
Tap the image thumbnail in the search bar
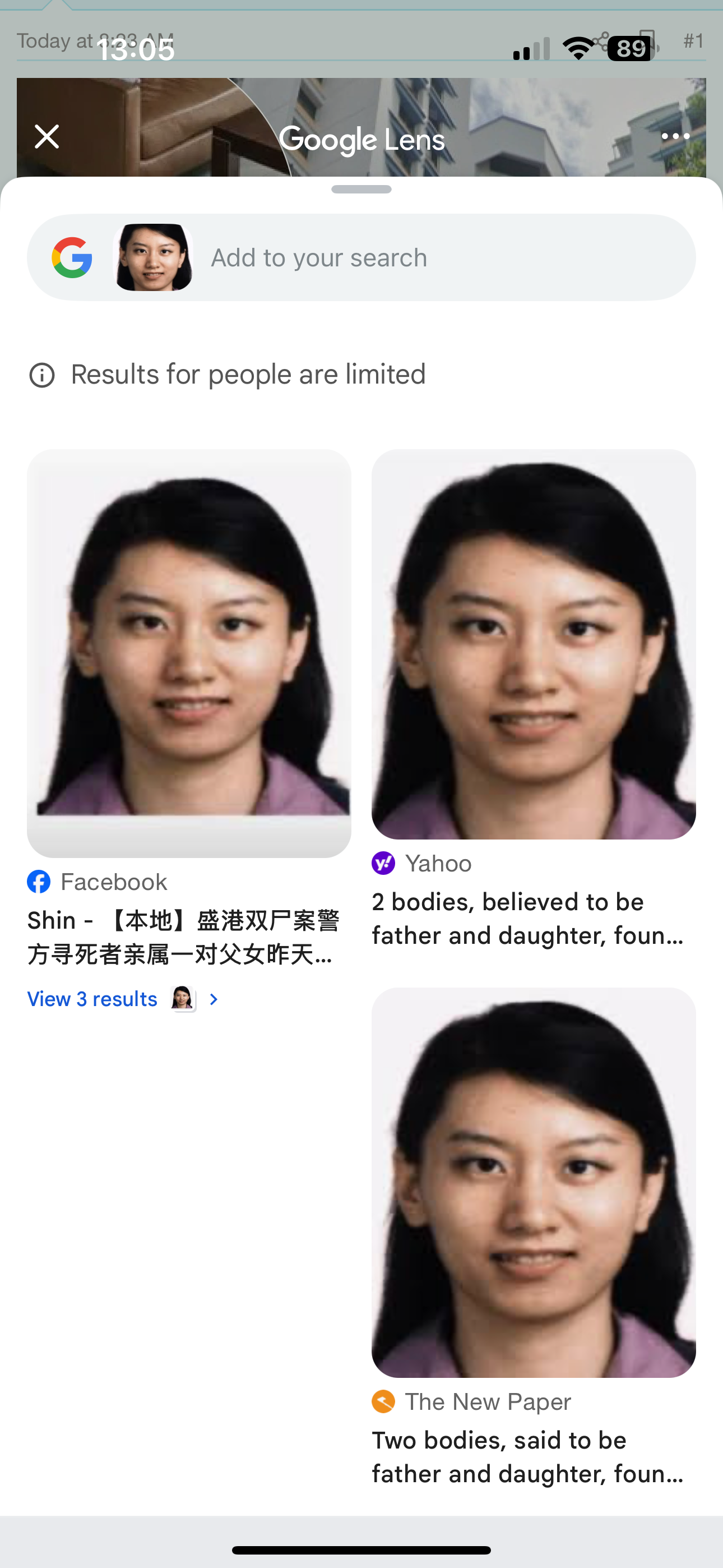tap(154, 257)
